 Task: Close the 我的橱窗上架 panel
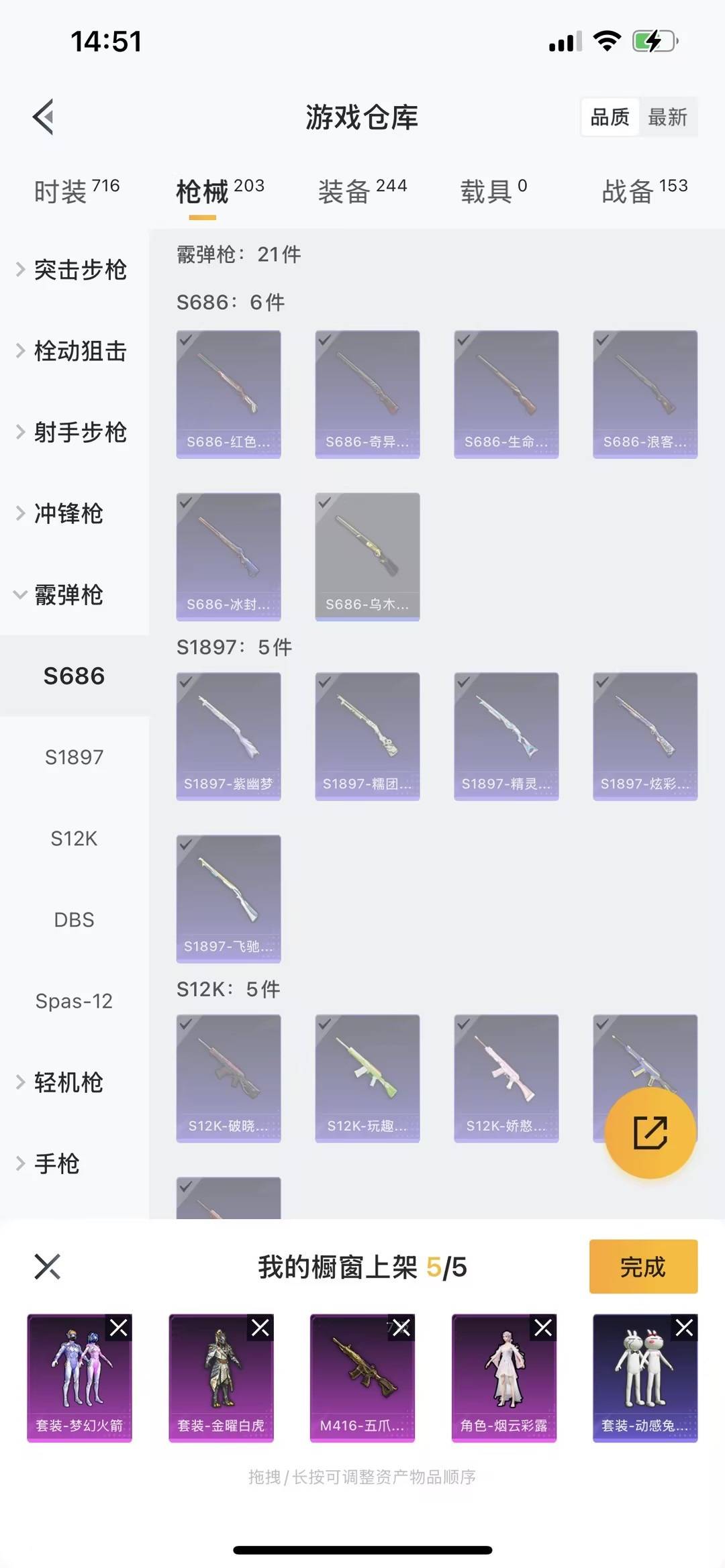pyautogui.click(x=48, y=1267)
